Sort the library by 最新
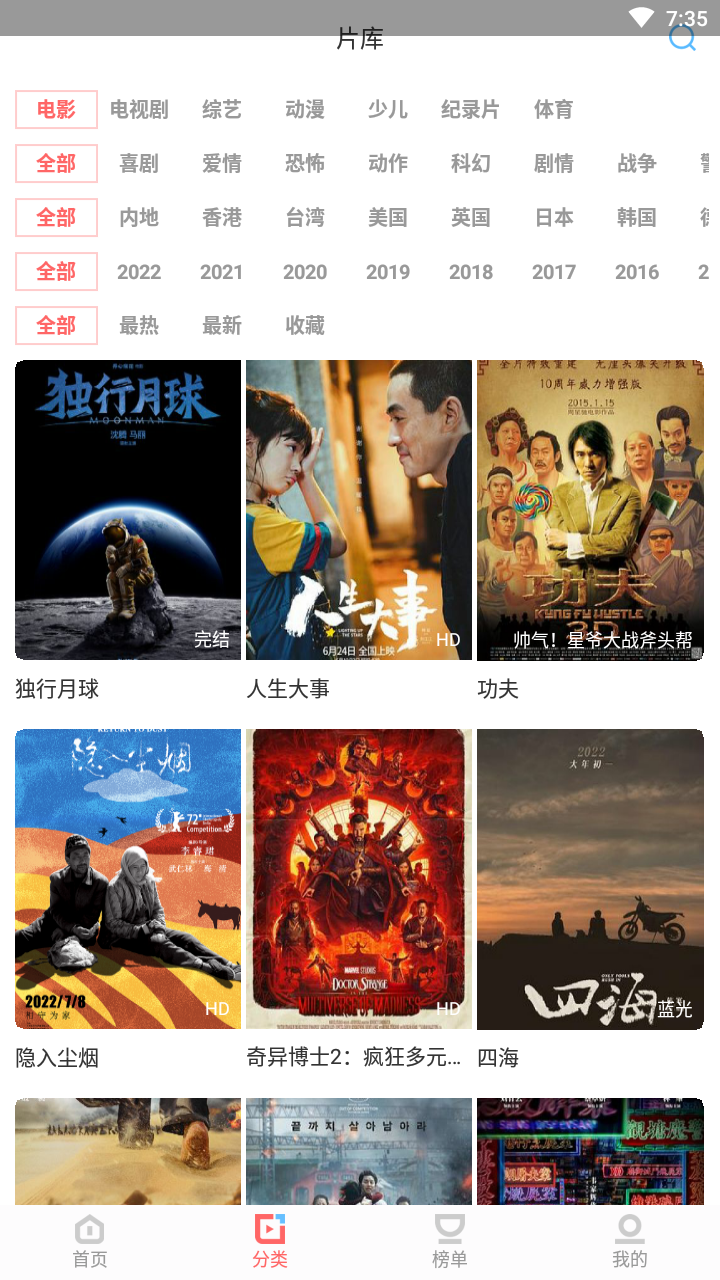720x1280 pixels. pos(222,326)
